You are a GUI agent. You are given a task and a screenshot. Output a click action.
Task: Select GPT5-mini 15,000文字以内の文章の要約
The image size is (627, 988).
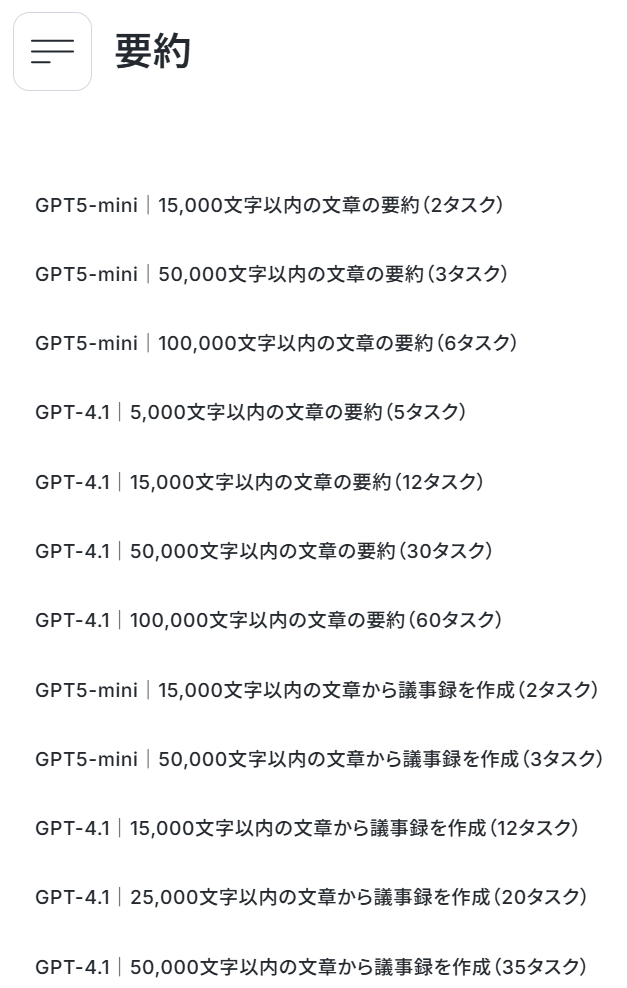[268, 206]
